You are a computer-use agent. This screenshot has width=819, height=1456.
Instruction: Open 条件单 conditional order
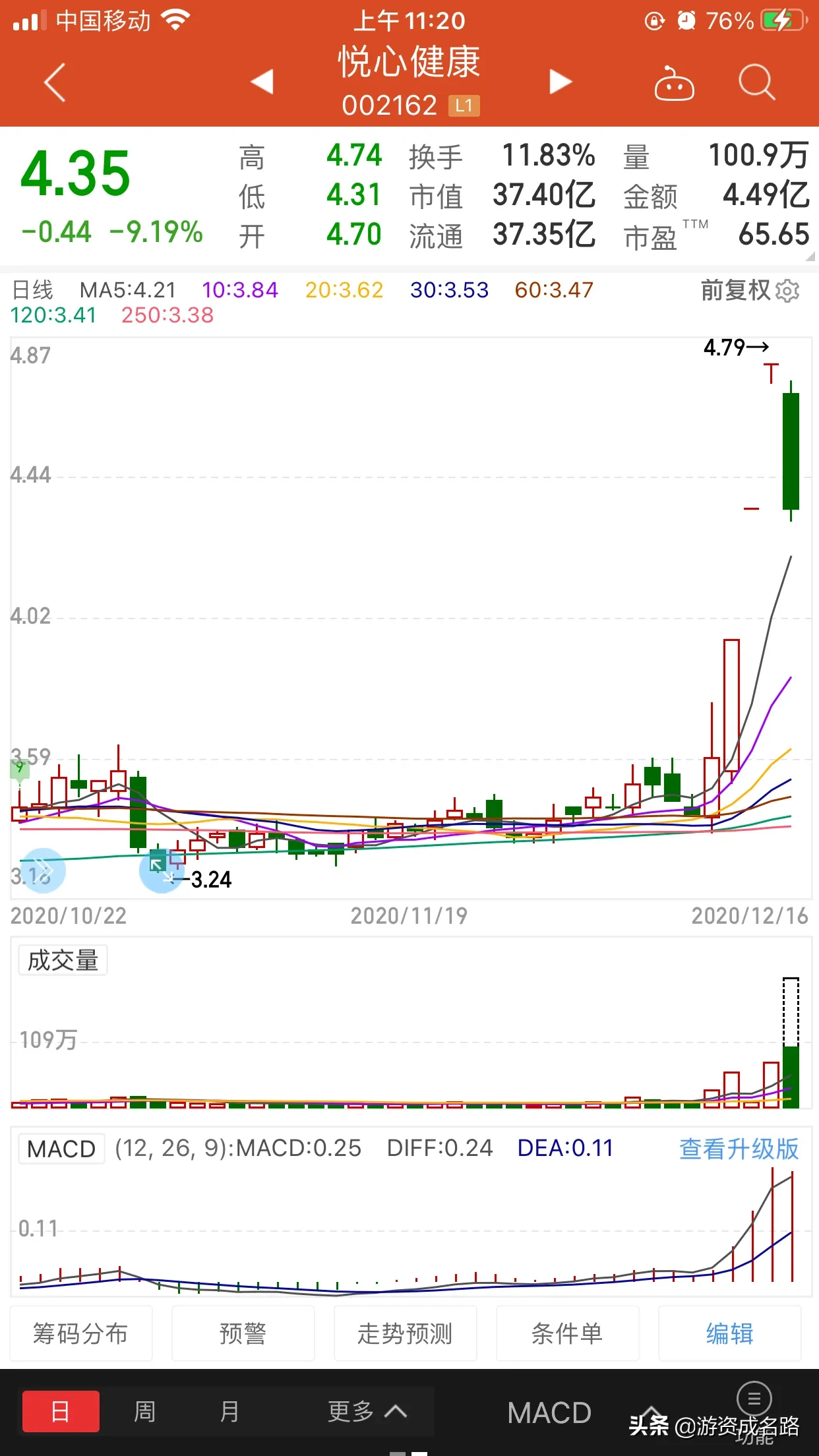click(567, 1333)
